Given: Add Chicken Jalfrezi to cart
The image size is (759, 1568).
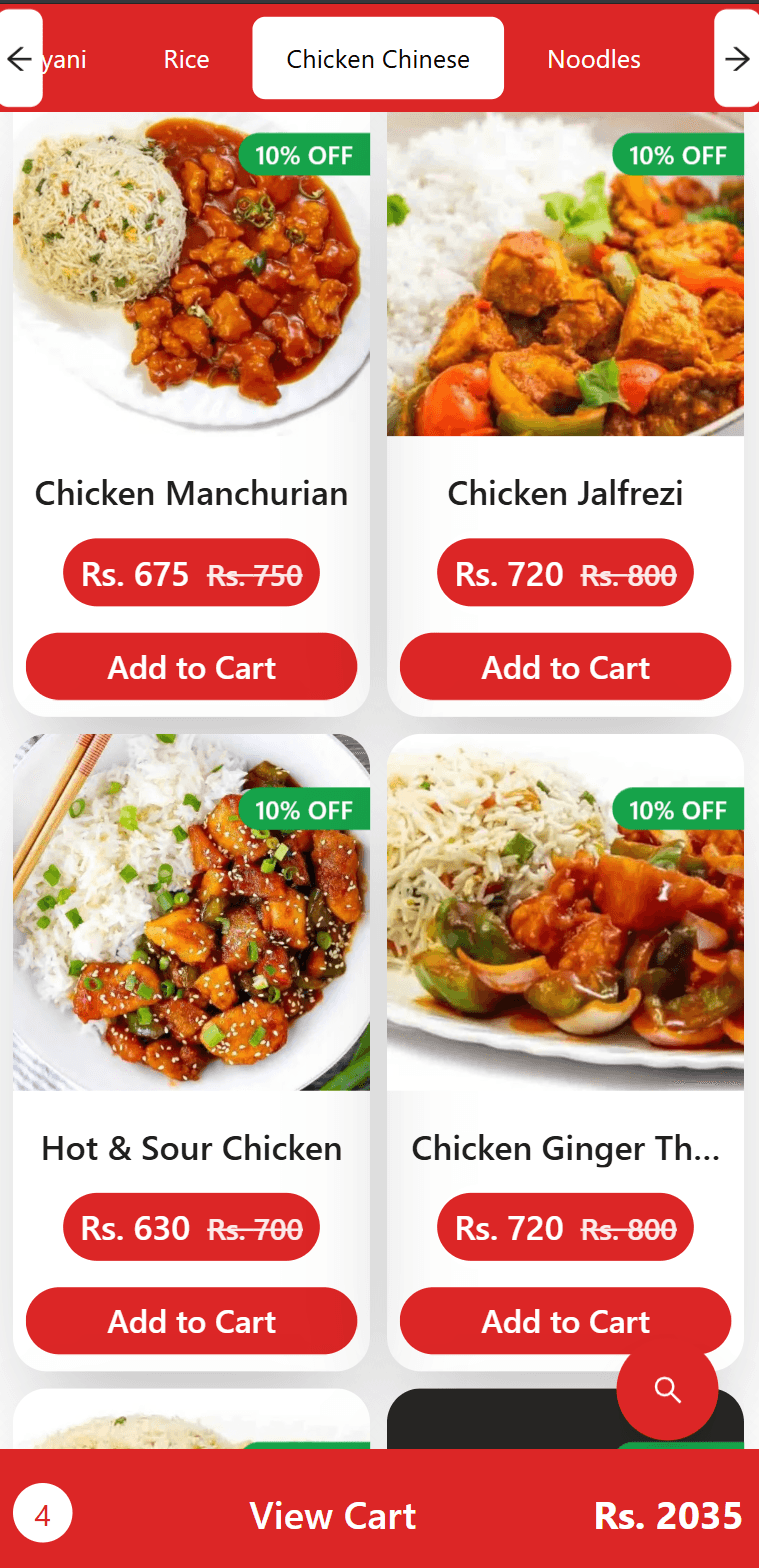Looking at the screenshot, I should [565, 667].
